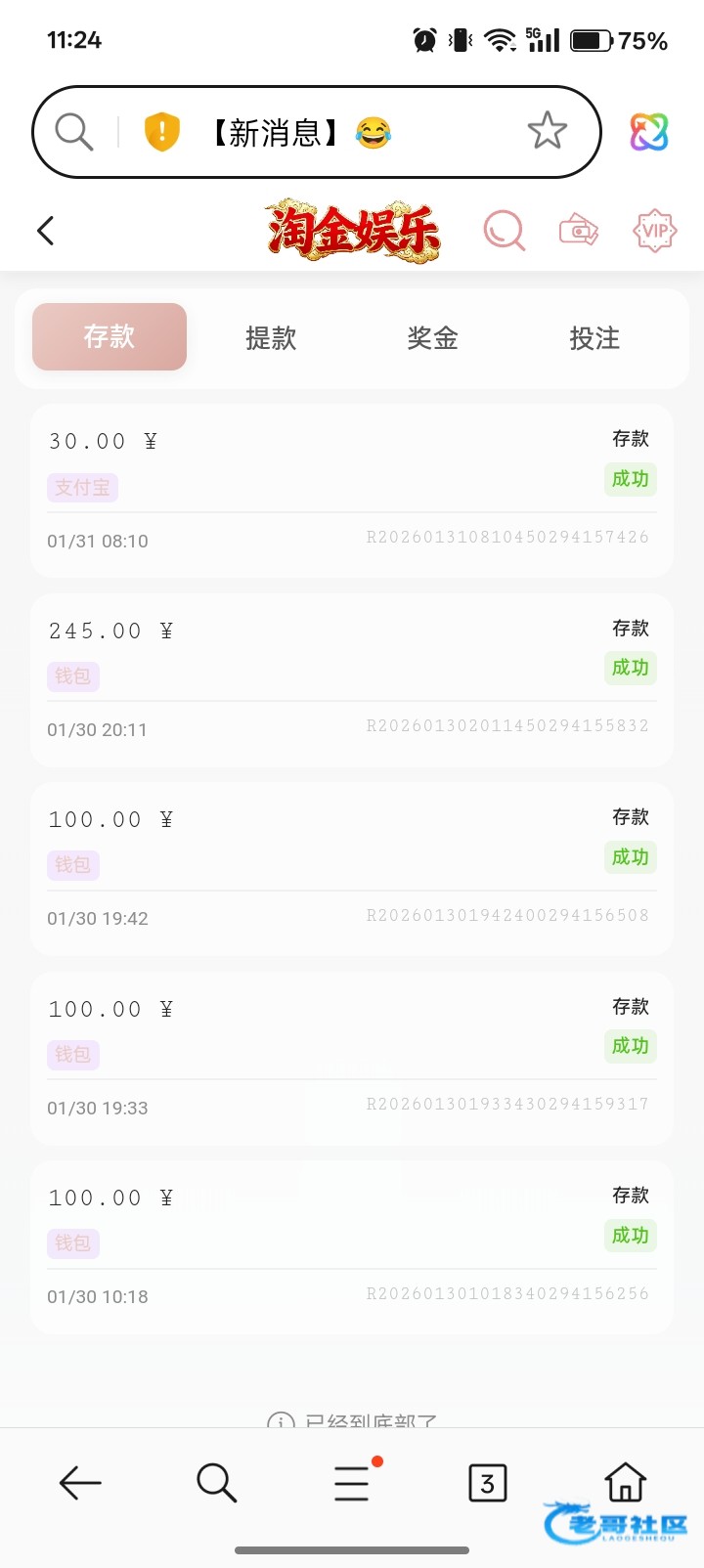704x1568 pixels.
Task: Tap the security shield icon in address bar
Action: pyautogui.click(x=162, y=131)
